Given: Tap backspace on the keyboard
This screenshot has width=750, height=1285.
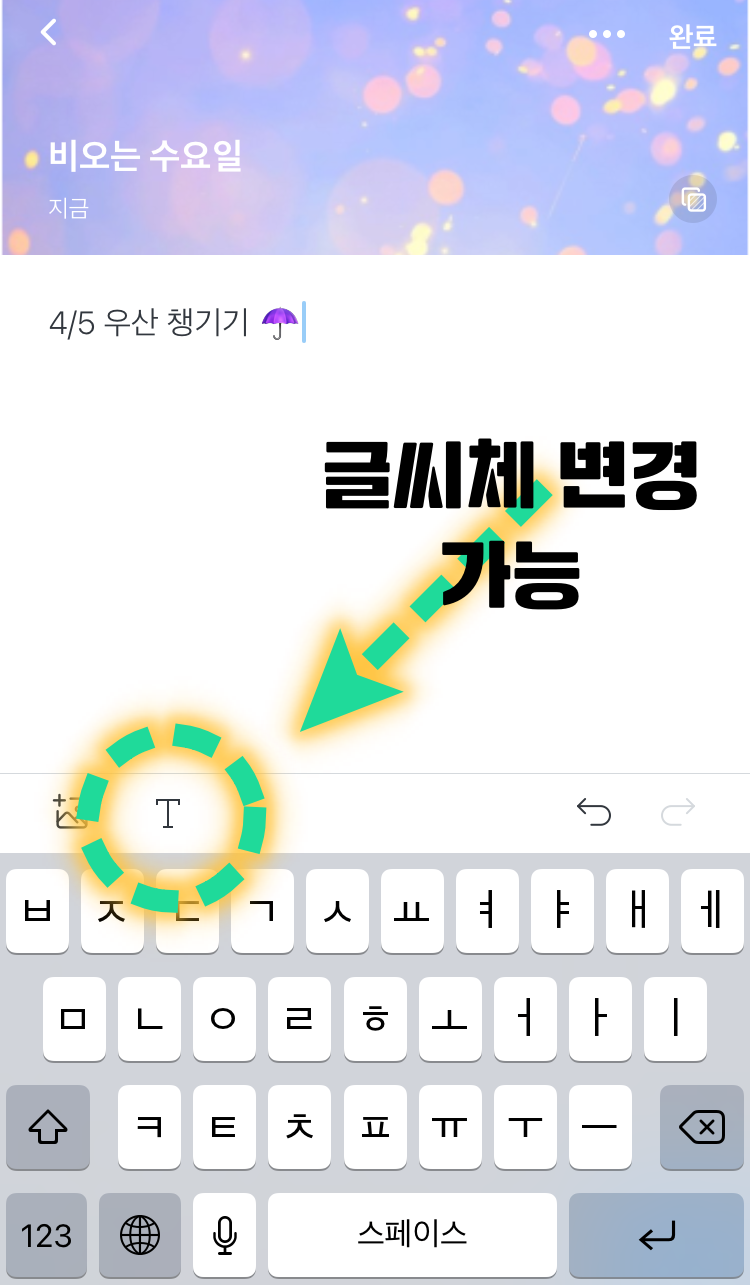Looking at the screenshot, I should tap(702, 1128).
